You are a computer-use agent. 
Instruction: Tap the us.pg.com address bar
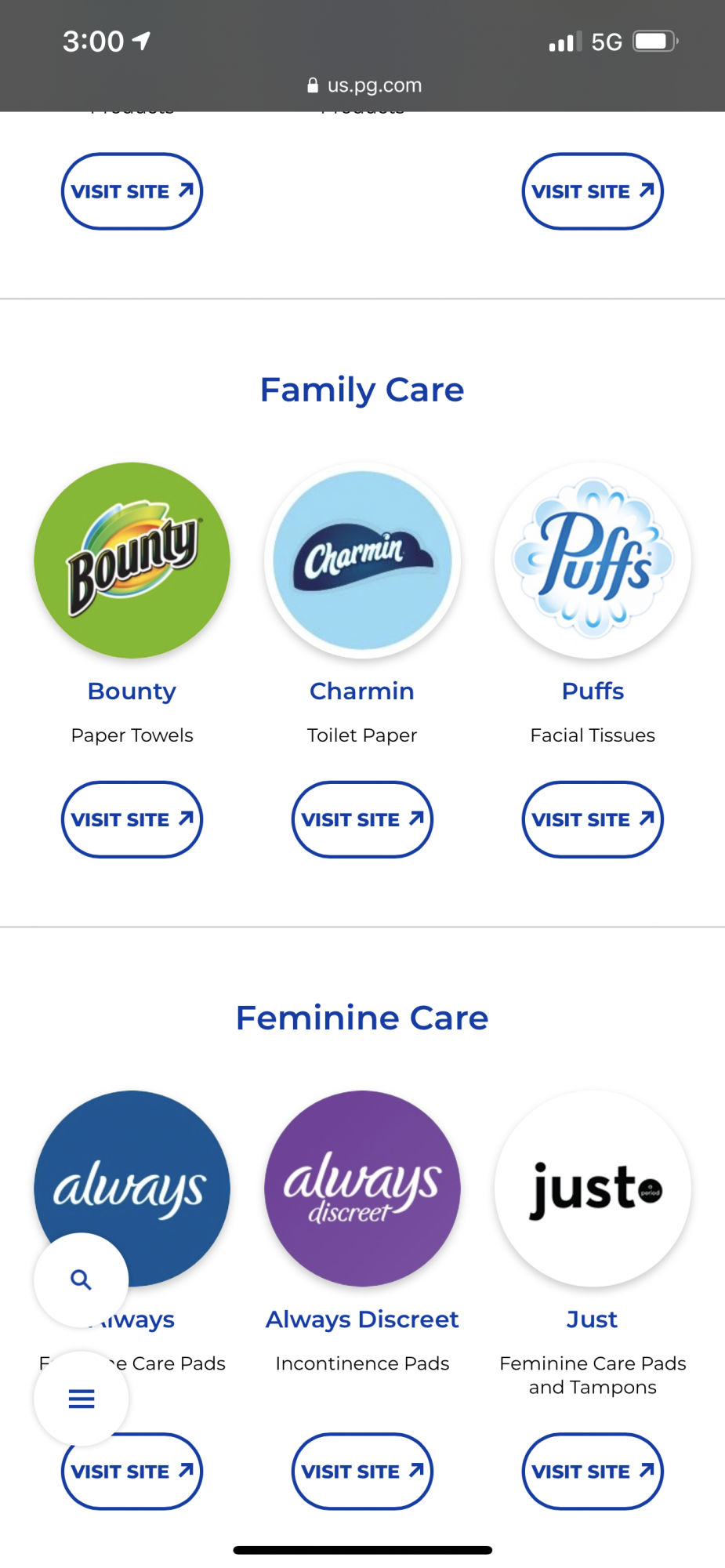click(364, 85)
